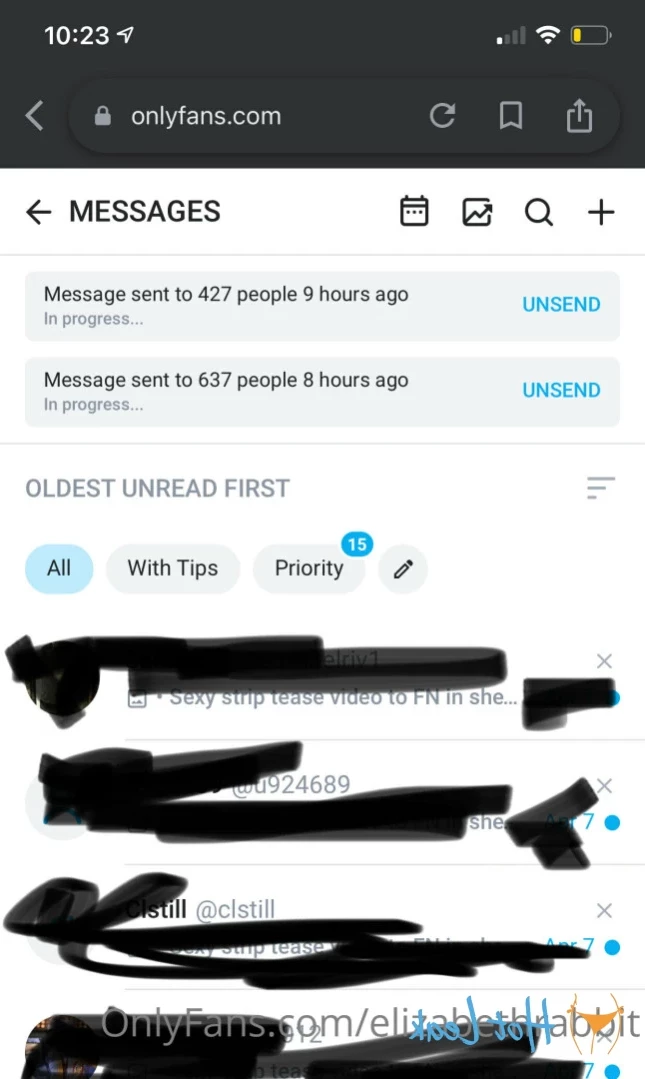Dismiss the @clstill conversation row
Viewport: 645px width, 1079px height.
click(x=604, y=910)
